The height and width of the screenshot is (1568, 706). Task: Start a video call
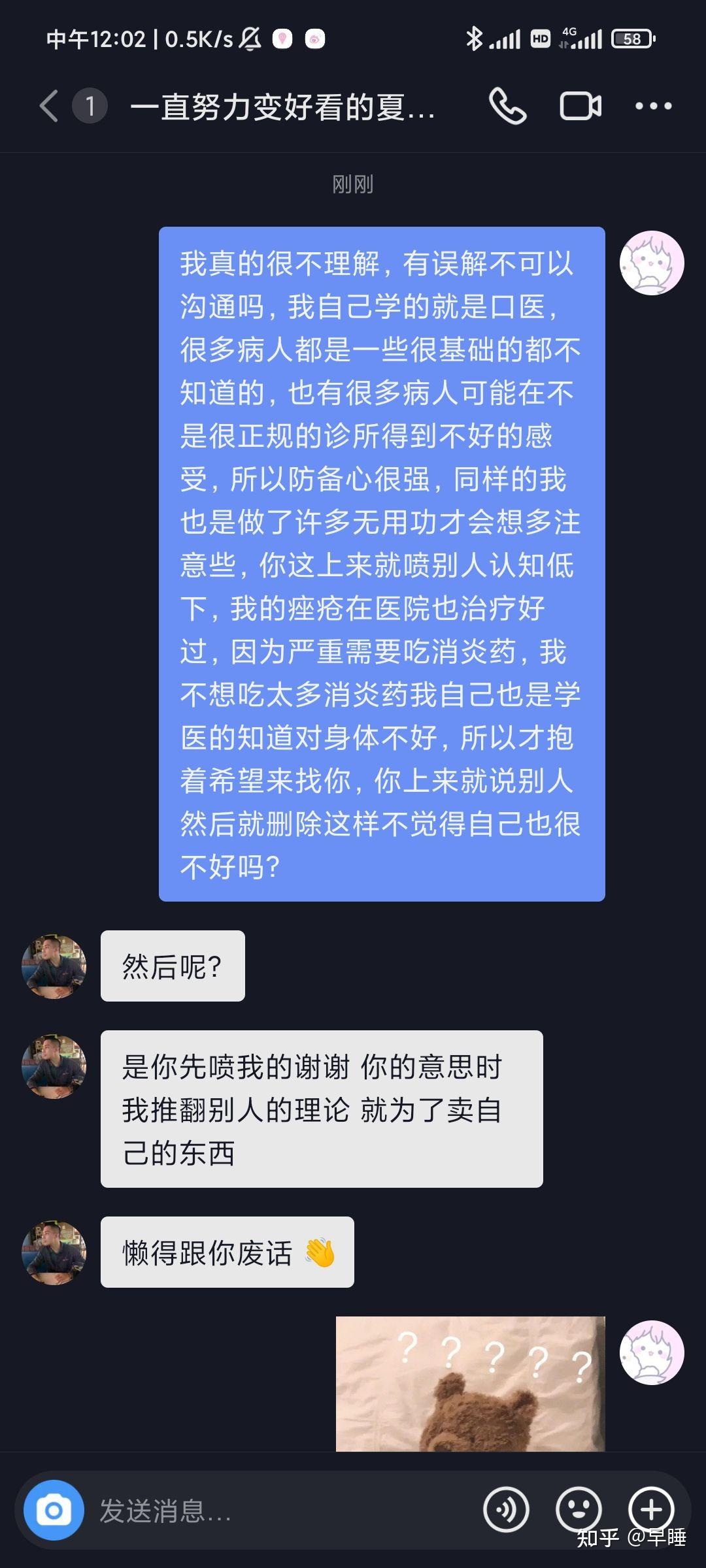pyautogui.click(x=580, y=106)
